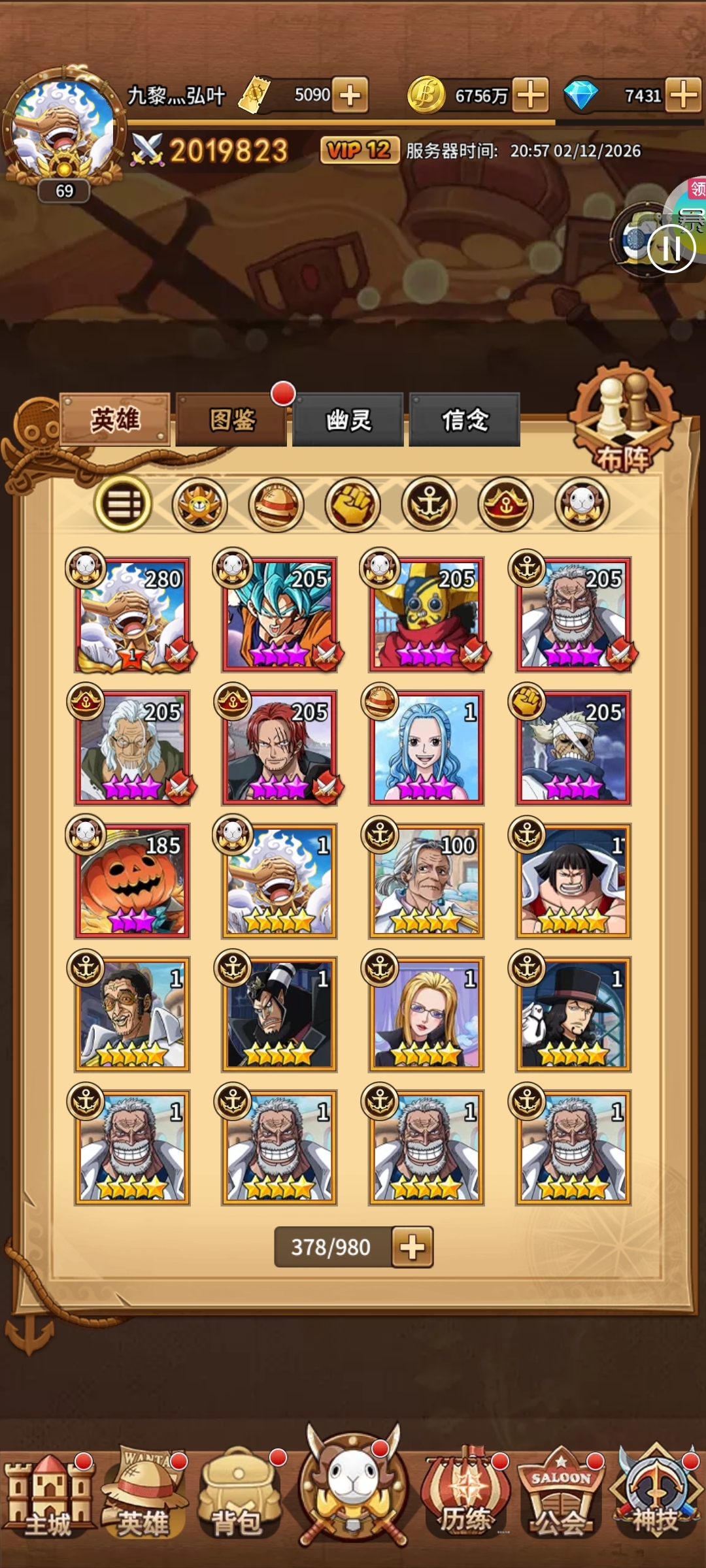Viewport: 706px width, 1568px height.
Task: Switch to the 图鉴 tab
Action: pos(231,420)
